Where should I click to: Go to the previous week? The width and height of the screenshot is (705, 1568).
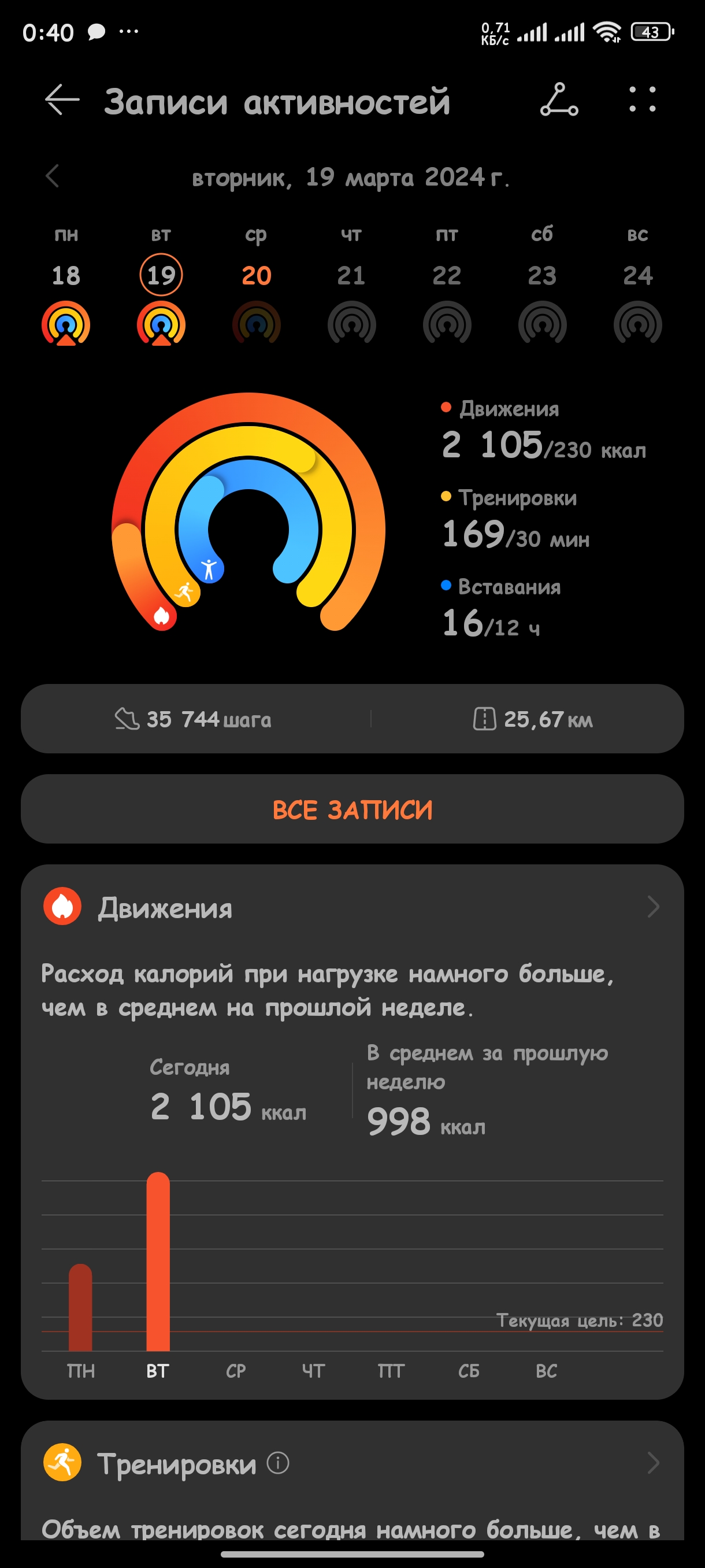53,176
